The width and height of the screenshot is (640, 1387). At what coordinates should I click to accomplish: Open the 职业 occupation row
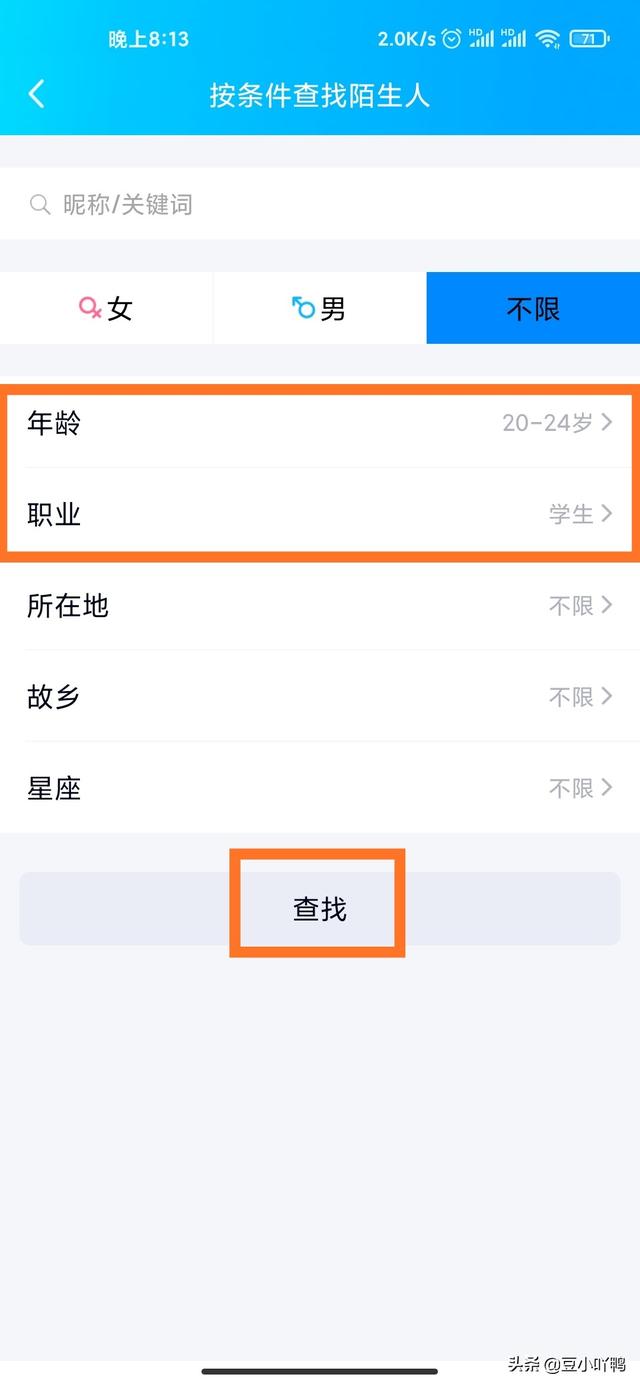point(320,514)
